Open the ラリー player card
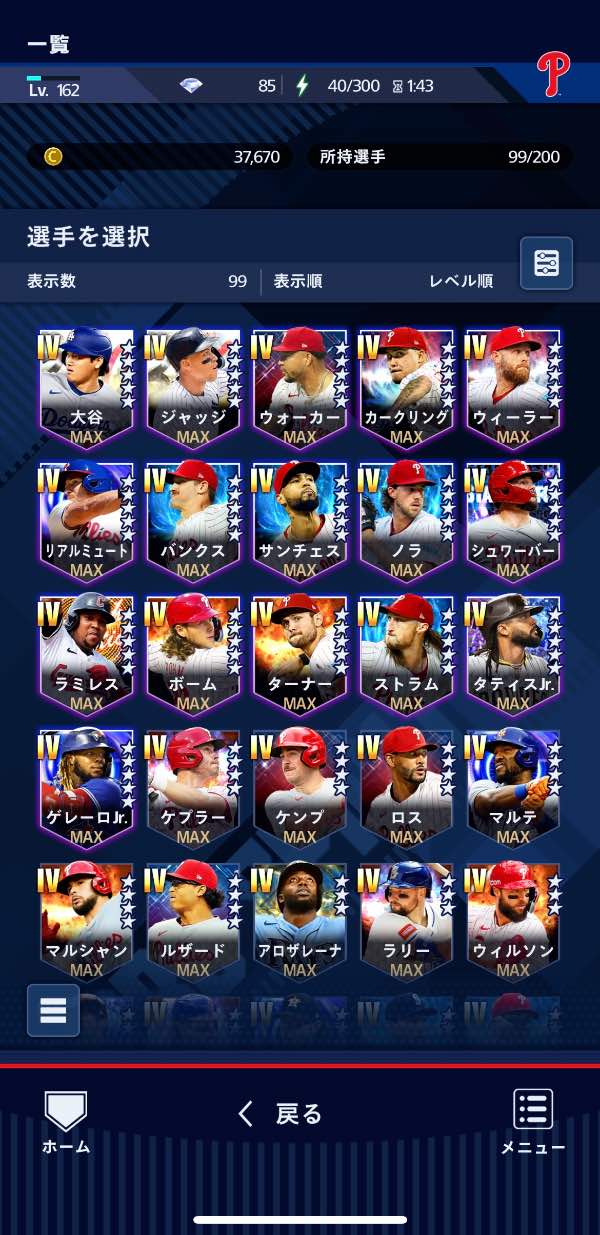The width and height of the screenshot is (600, 1235). click(406, 920)
